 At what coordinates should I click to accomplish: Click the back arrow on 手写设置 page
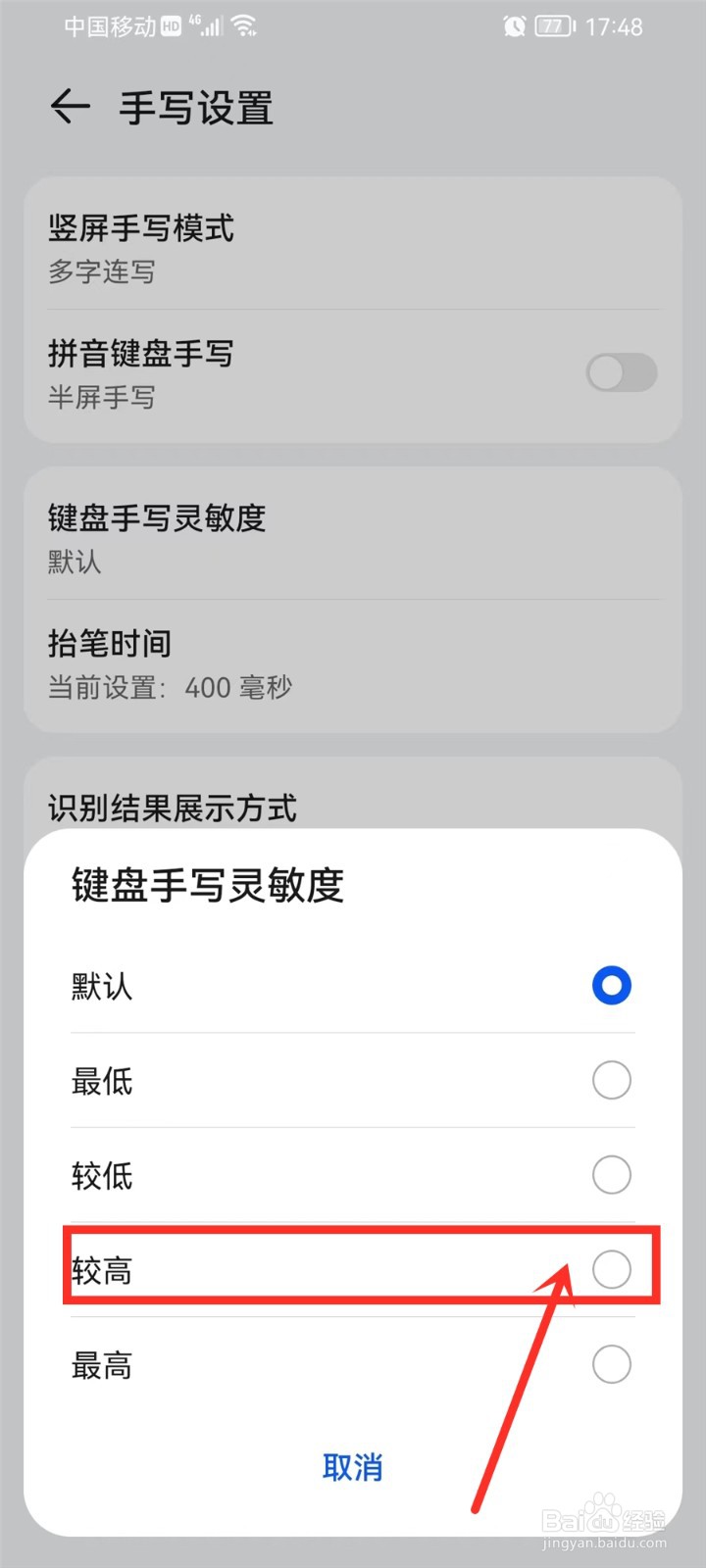69,108
